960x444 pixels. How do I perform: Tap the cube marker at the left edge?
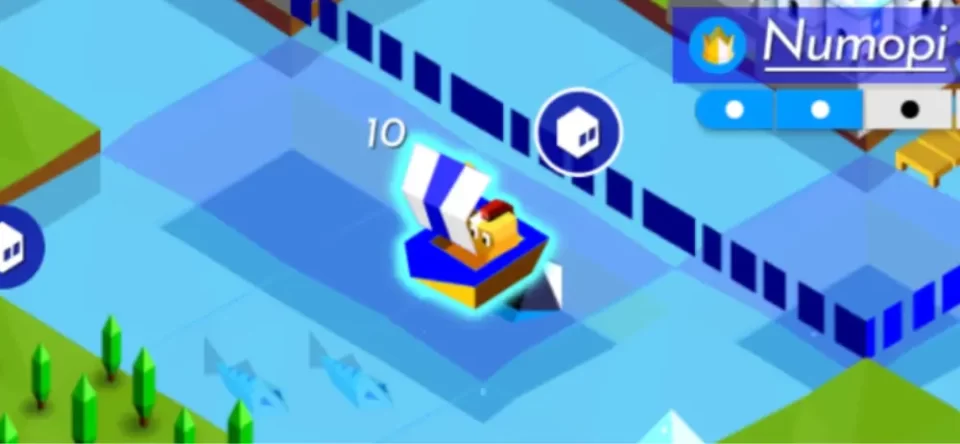point(12,245)
